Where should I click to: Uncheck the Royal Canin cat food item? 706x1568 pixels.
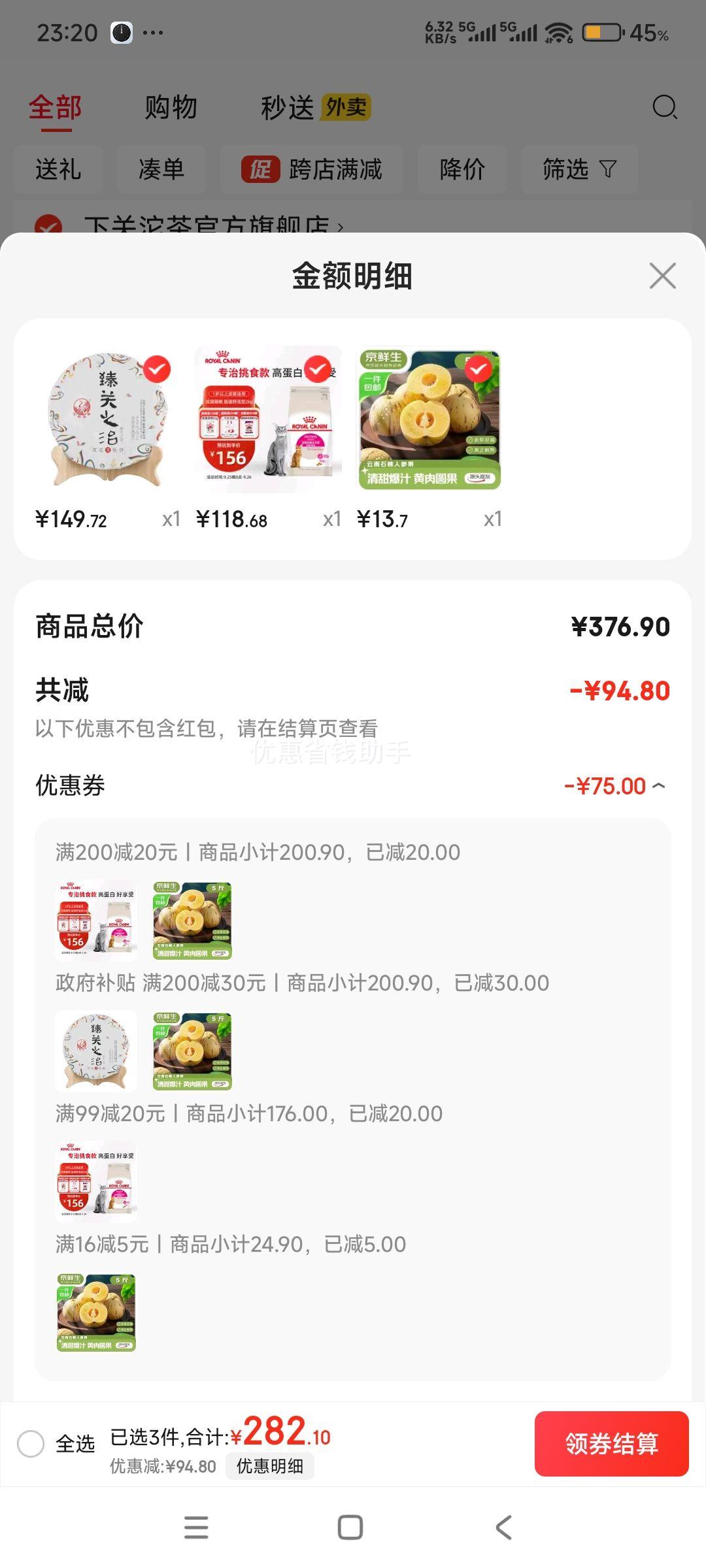[x=317, y=370]
